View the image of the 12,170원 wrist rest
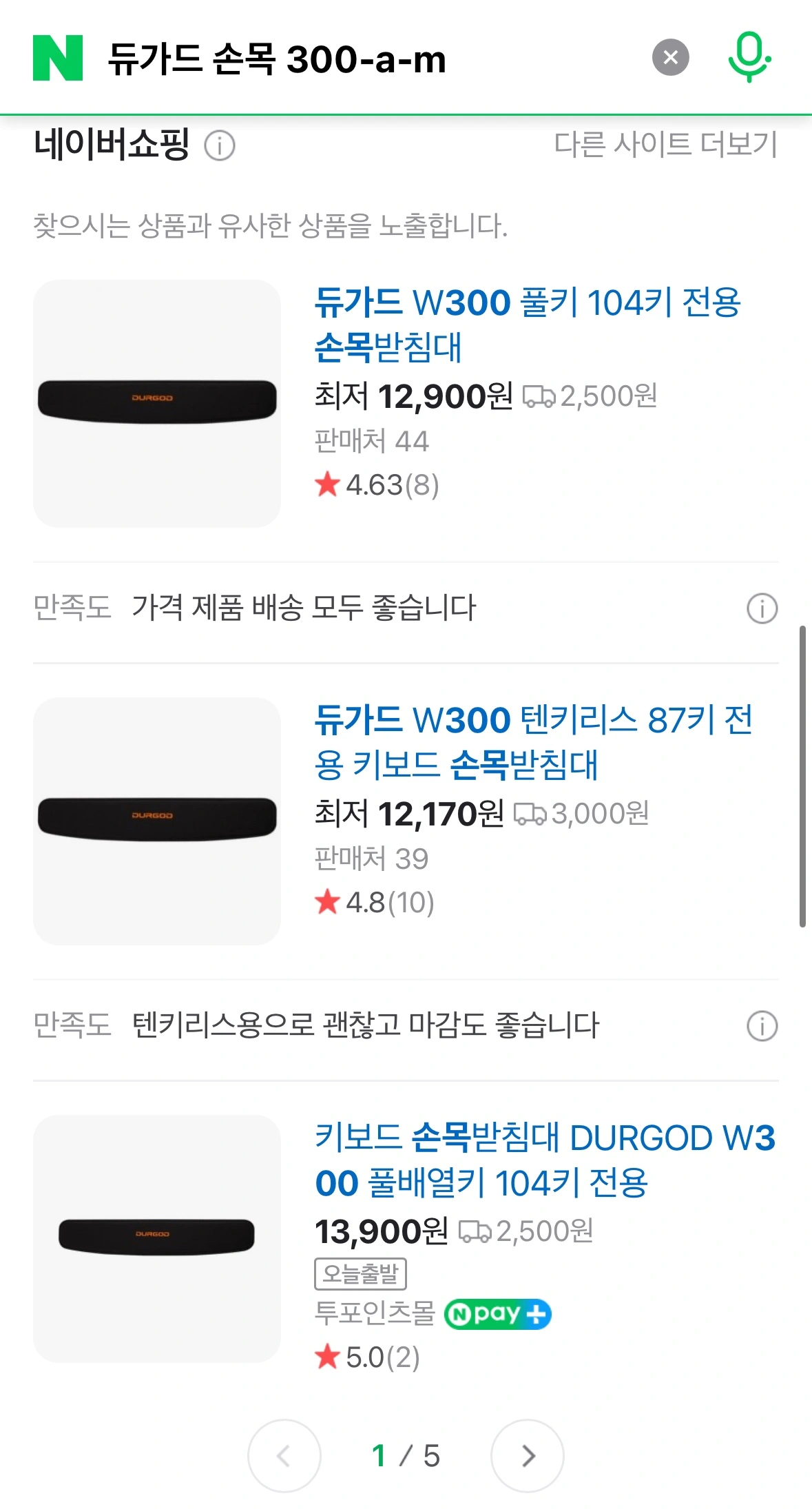 pyautogui.click(x=157, y=821)
